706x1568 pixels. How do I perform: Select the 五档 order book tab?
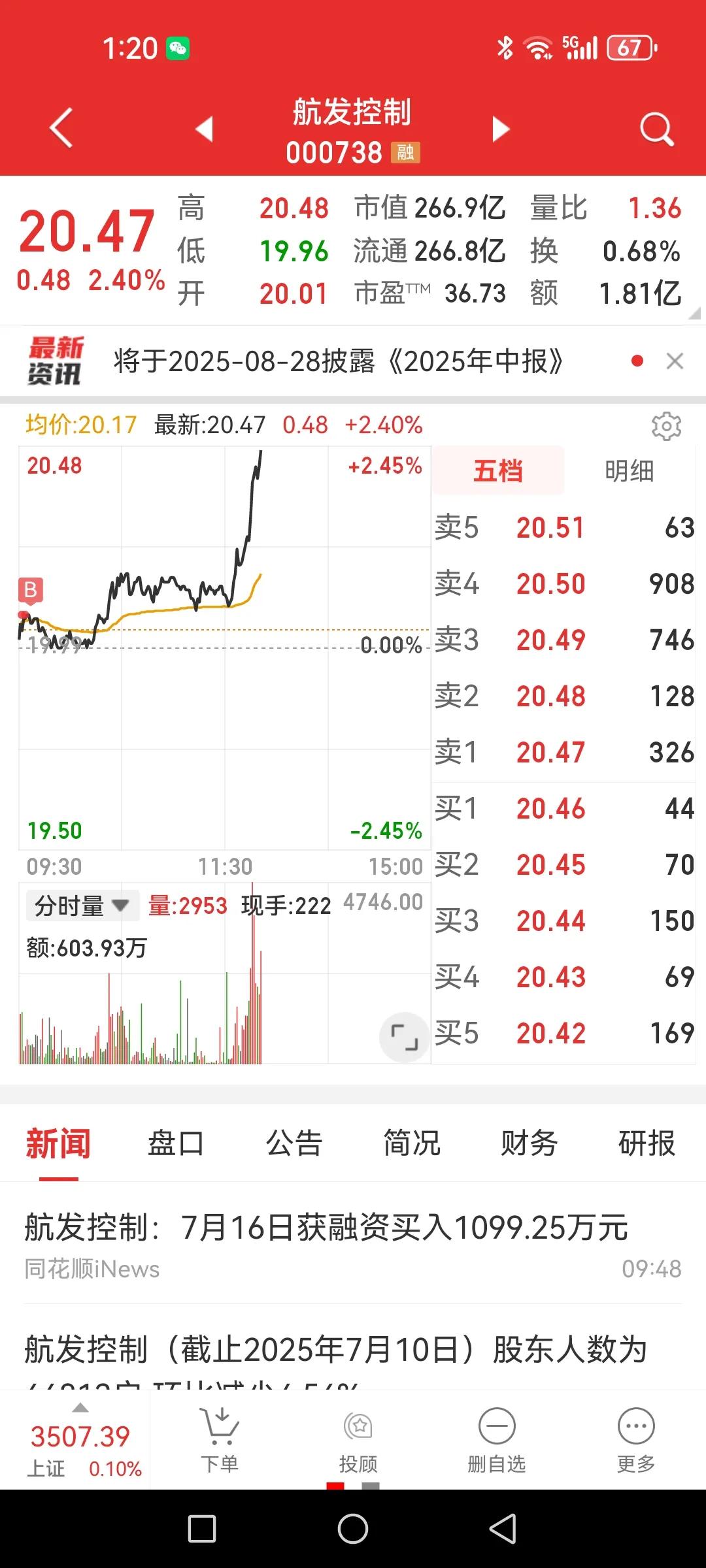coord(498,470)
